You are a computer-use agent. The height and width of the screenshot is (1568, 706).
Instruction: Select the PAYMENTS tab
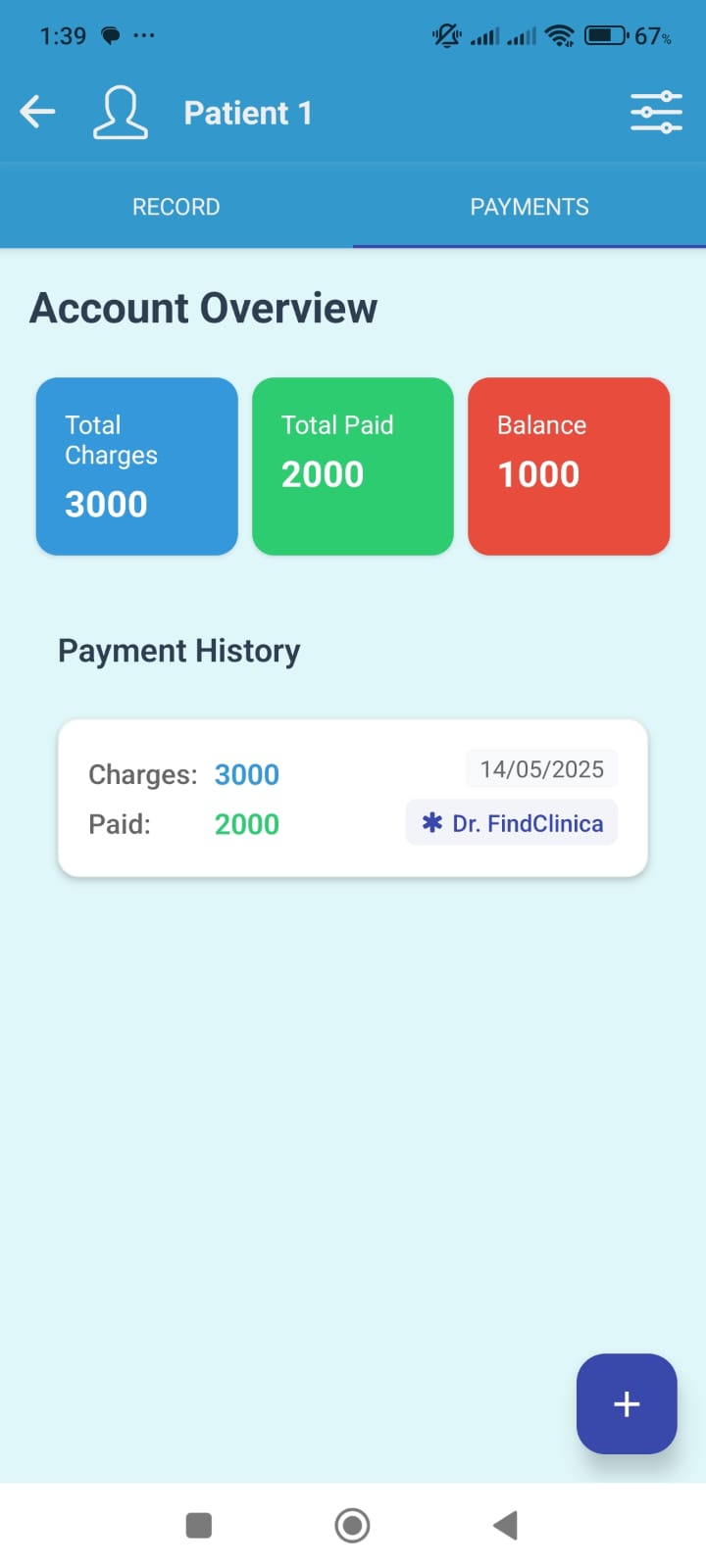pos(529,206)
